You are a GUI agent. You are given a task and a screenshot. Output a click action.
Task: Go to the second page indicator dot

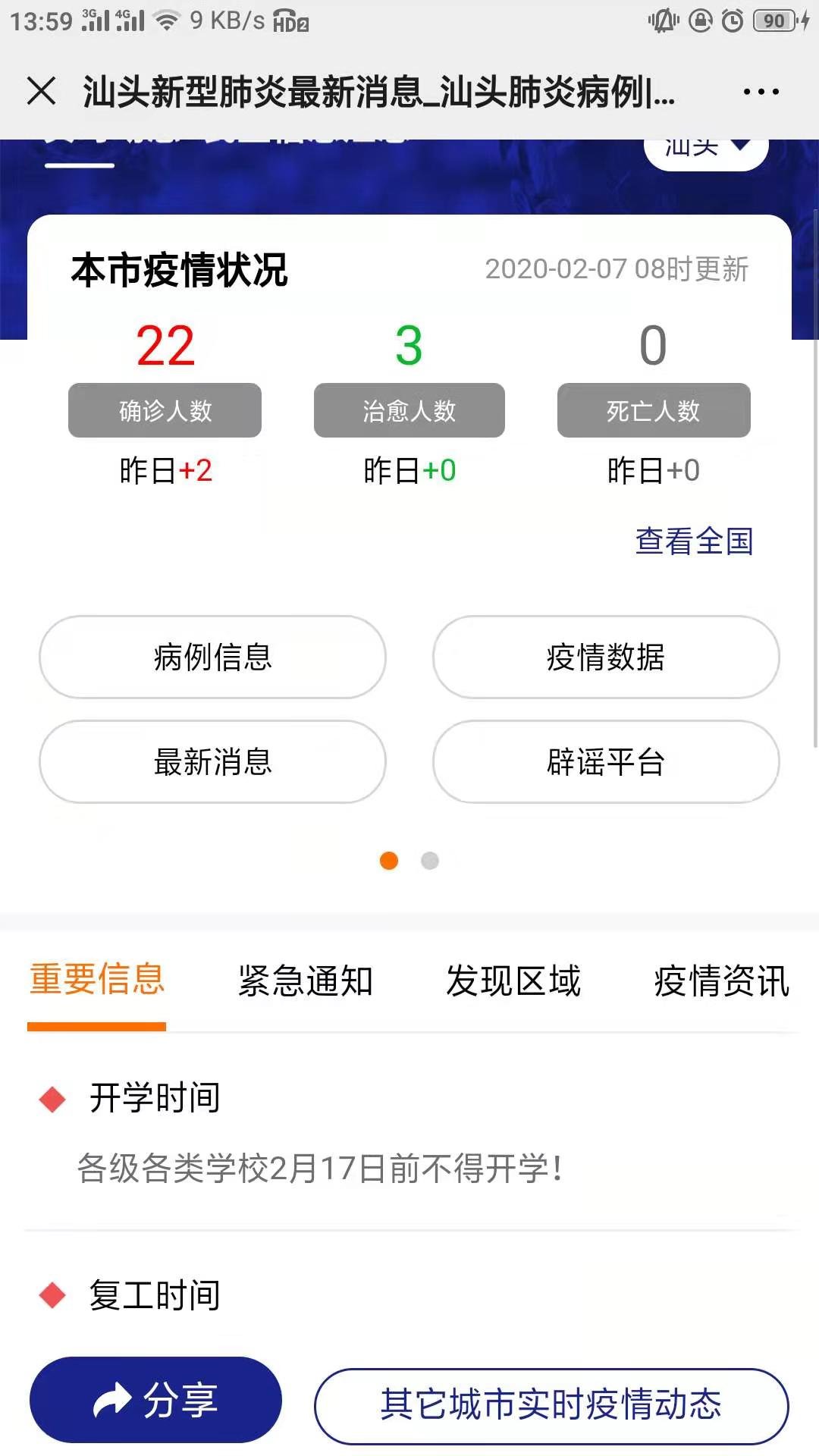[x=430, y=861]
